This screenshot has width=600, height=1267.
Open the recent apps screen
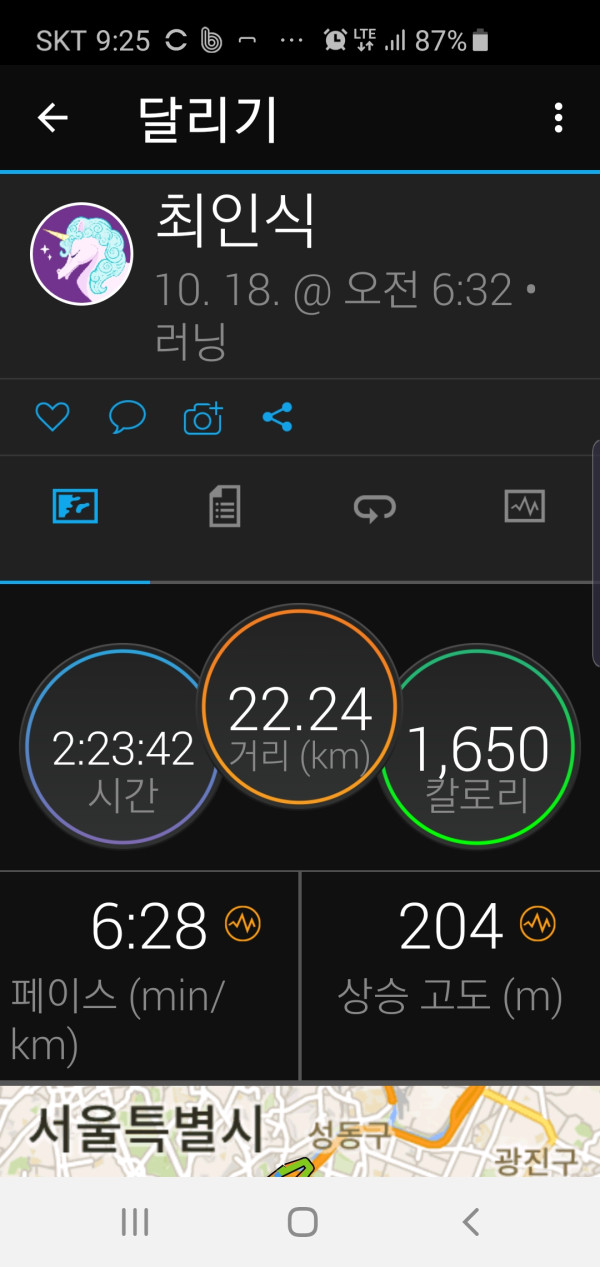click(x=134, y=1221)
